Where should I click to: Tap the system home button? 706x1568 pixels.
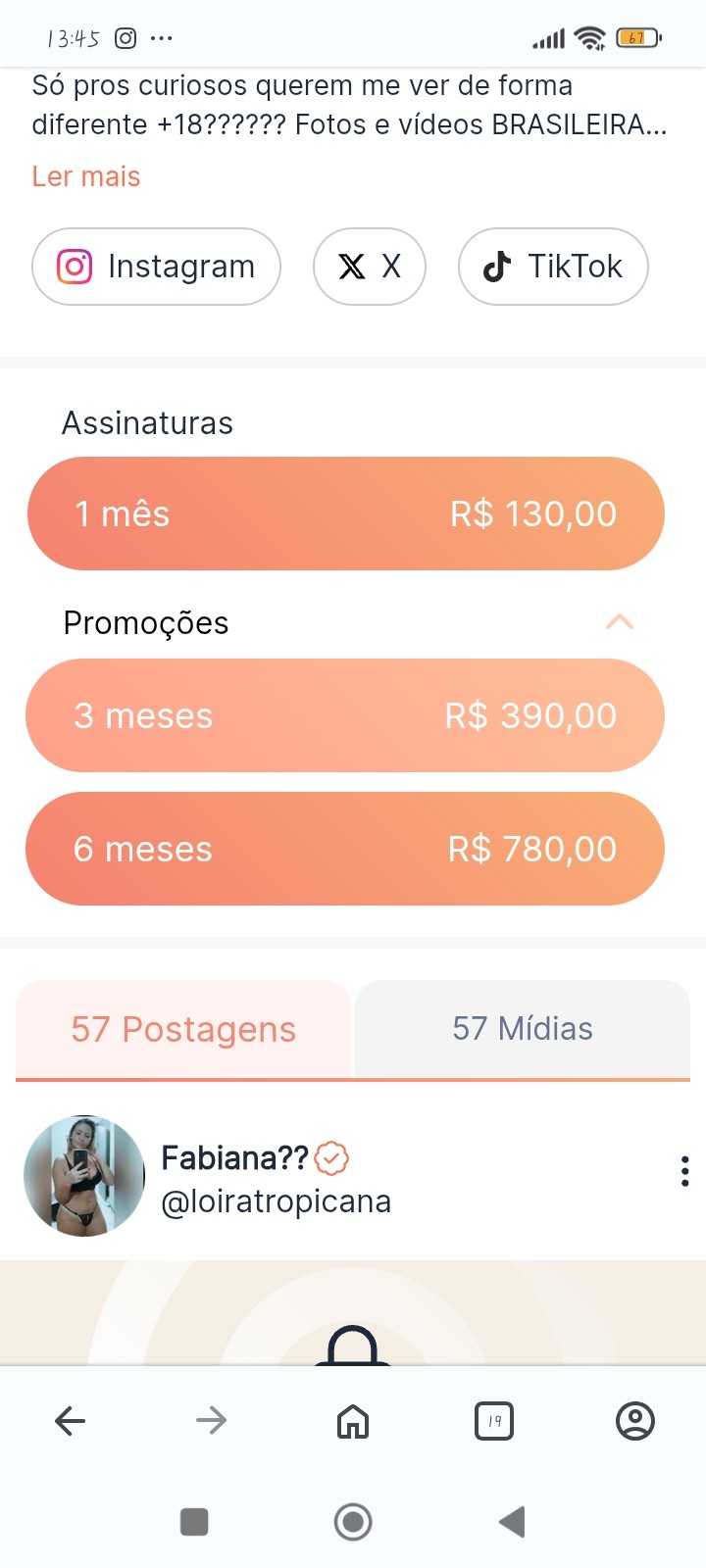click(353, 1522)
